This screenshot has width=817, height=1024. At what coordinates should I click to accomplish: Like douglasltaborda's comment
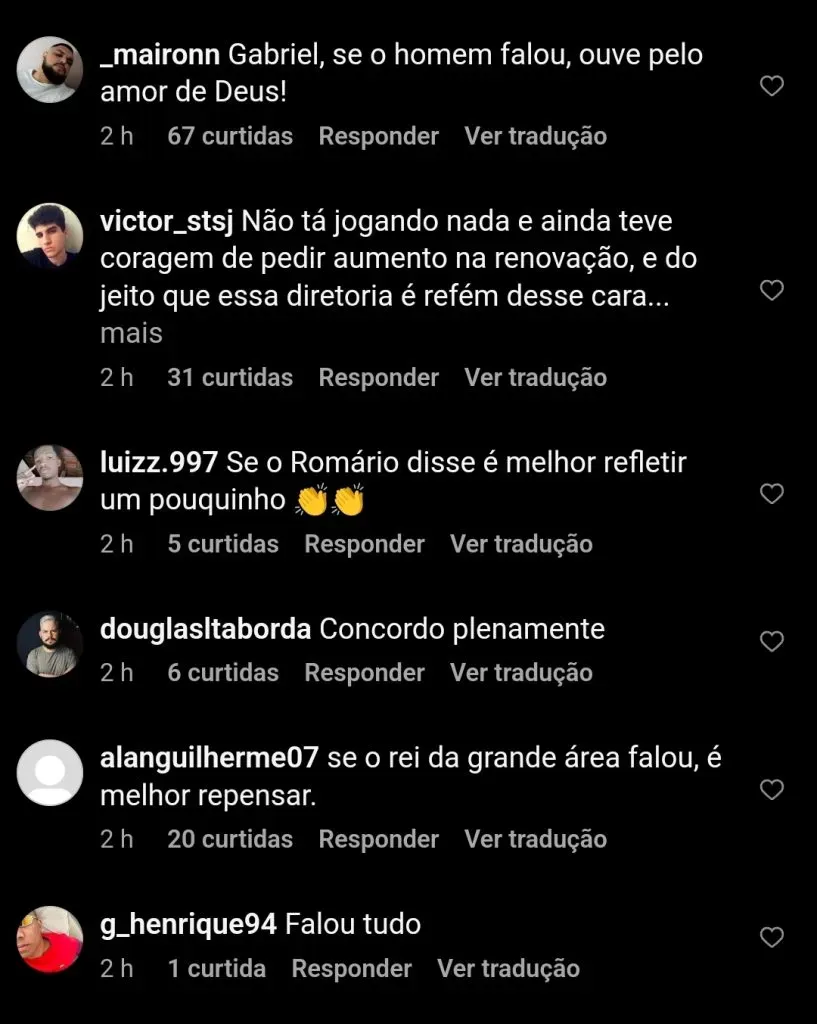[772, 641]
